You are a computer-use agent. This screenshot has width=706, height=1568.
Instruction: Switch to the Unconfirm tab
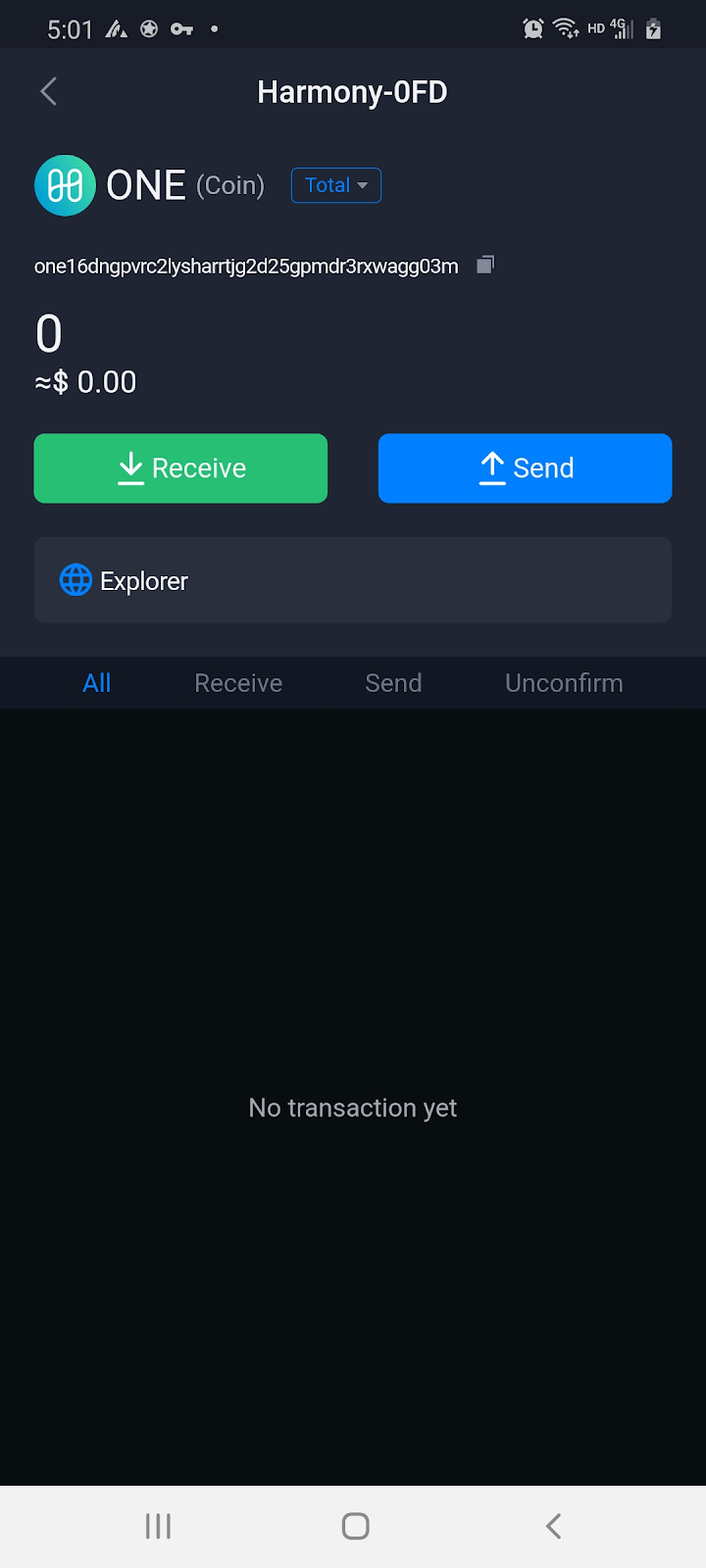click(564, 683)
